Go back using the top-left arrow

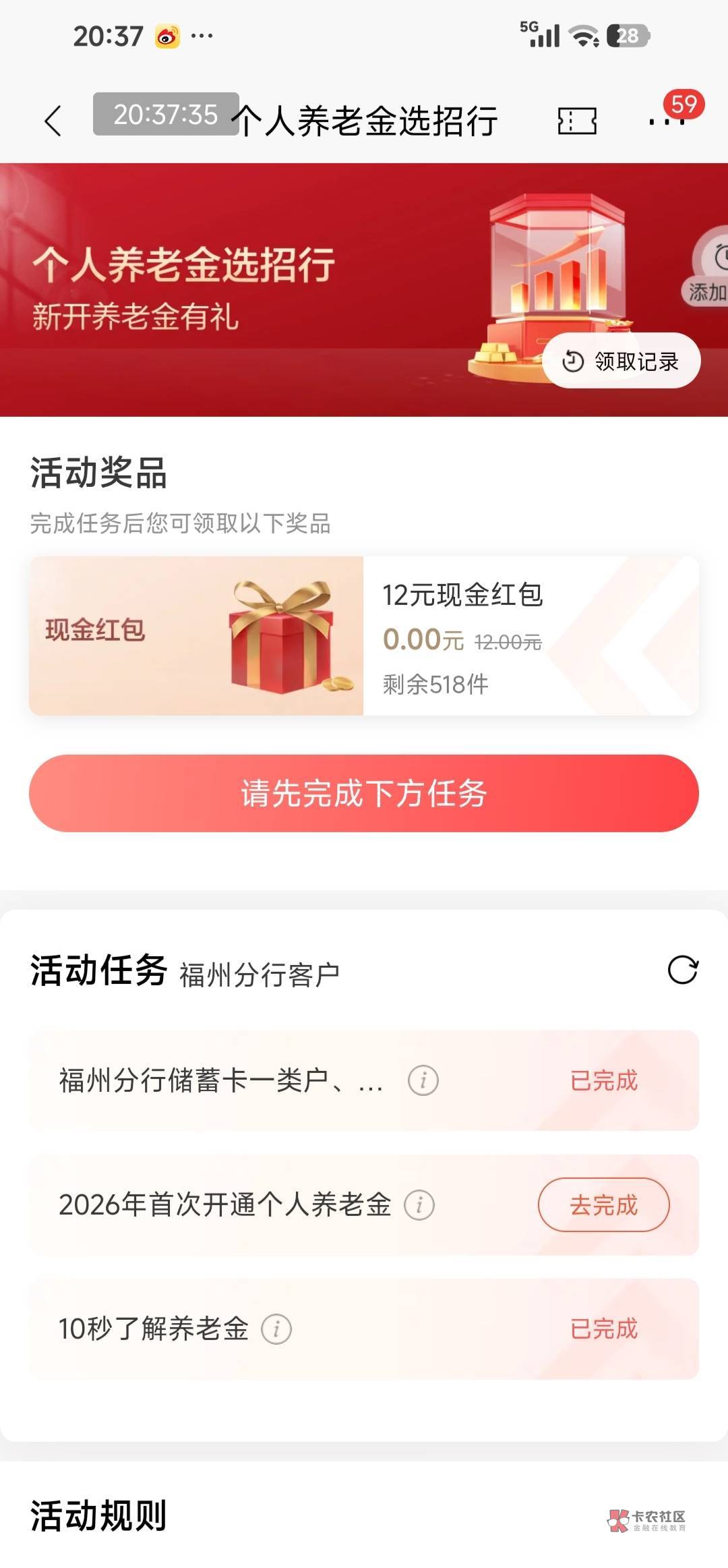(53, 121)
